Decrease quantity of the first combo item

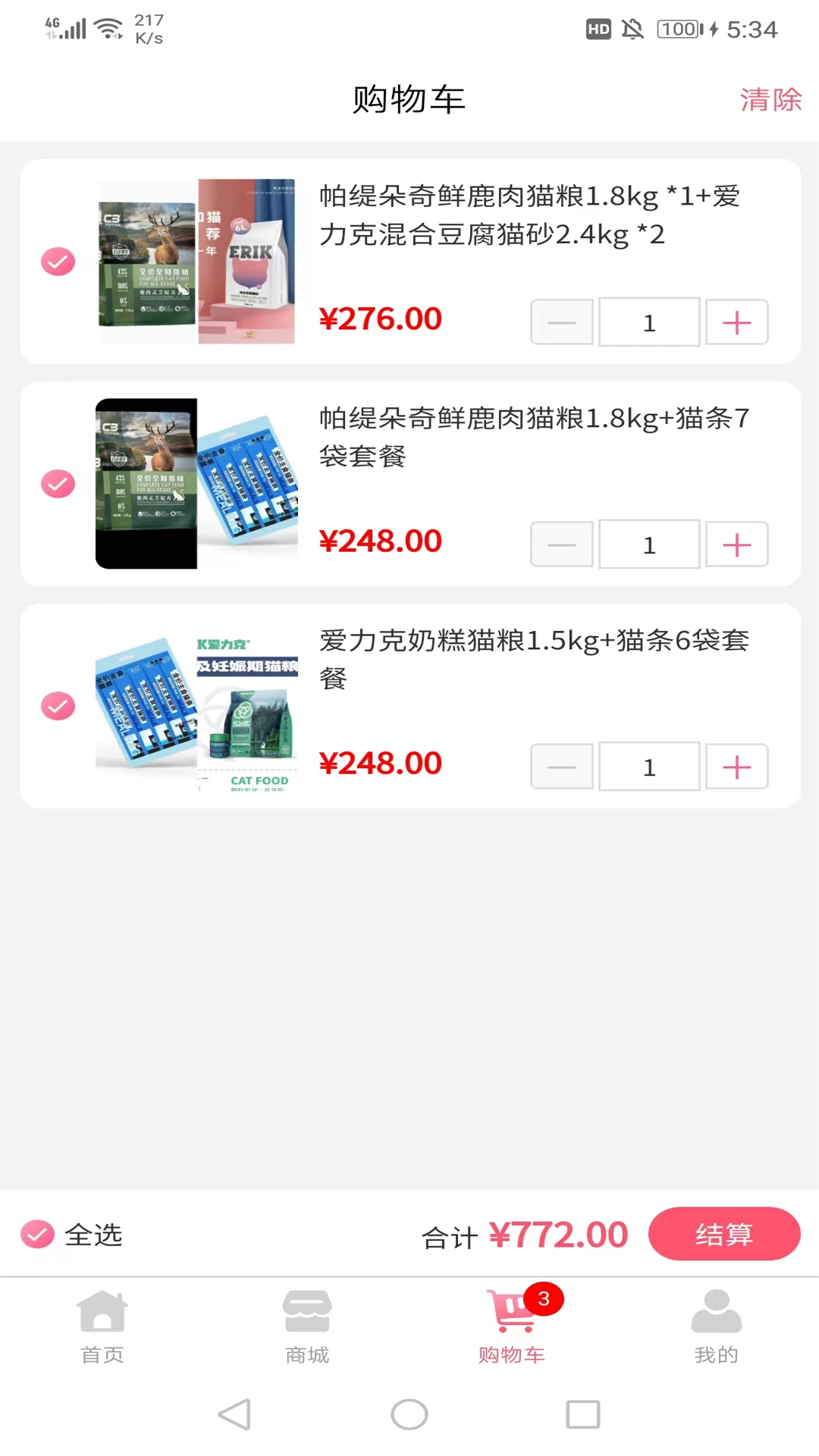pos(561,322)
